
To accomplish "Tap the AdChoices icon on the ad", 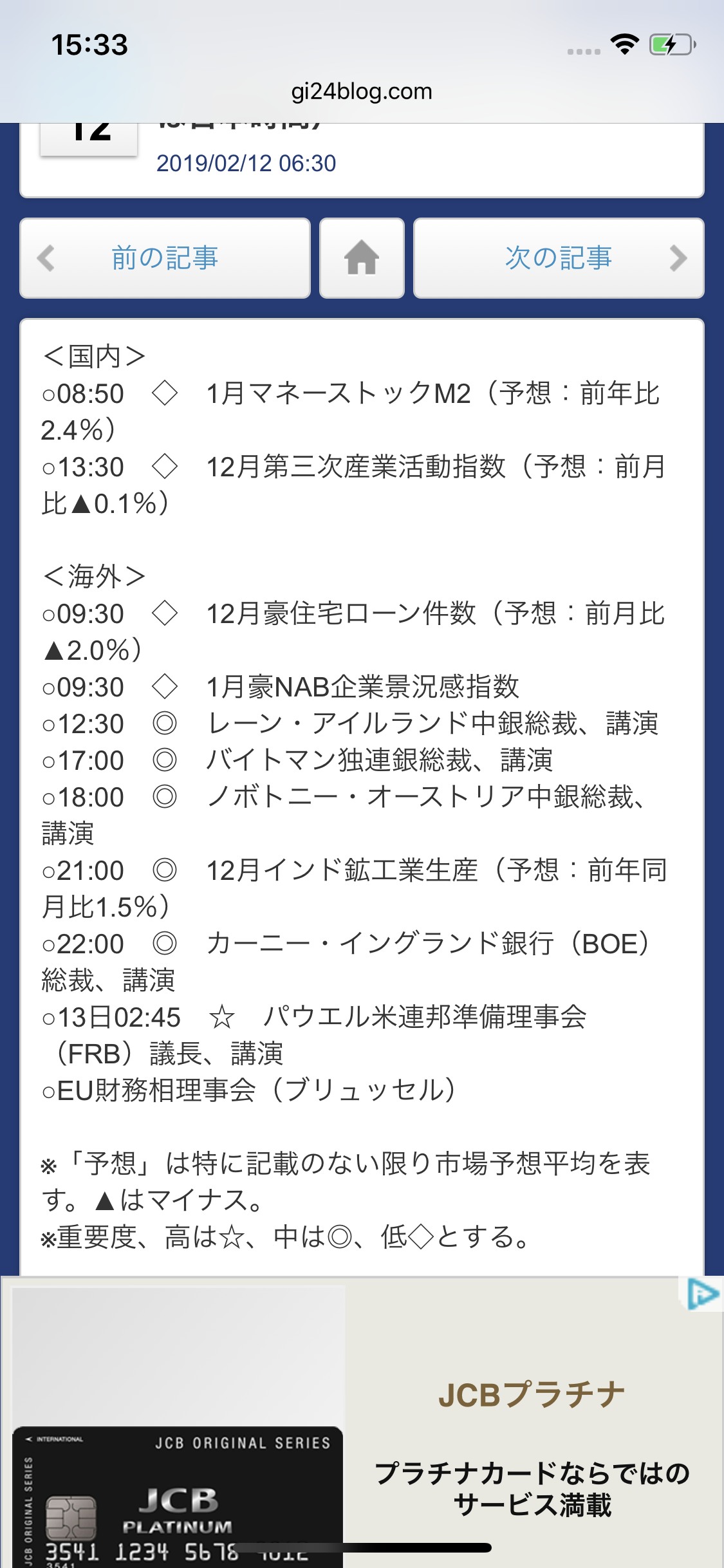I will [x=702, y=1294].
